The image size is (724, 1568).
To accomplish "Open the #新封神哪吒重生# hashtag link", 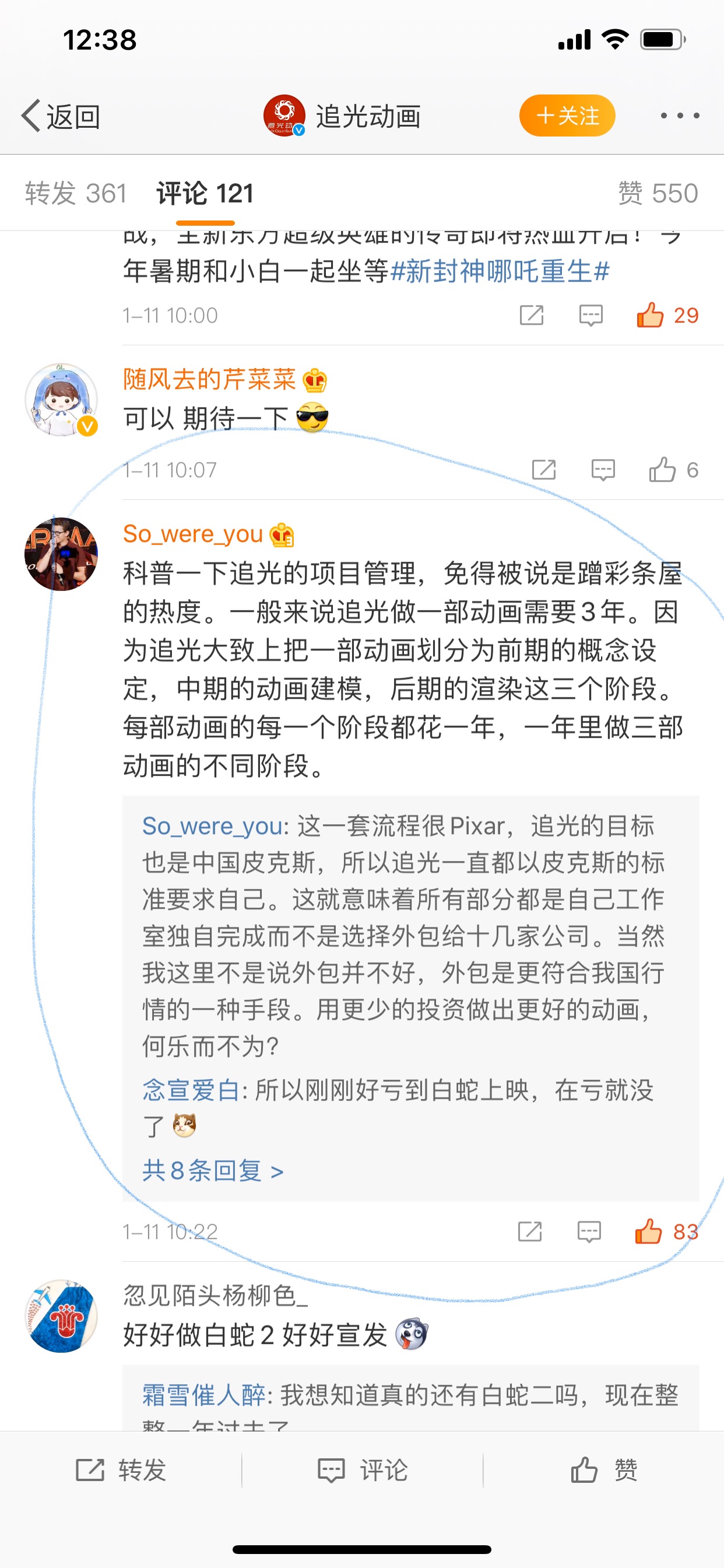I will pyautogui.click(x=500, y=271).
